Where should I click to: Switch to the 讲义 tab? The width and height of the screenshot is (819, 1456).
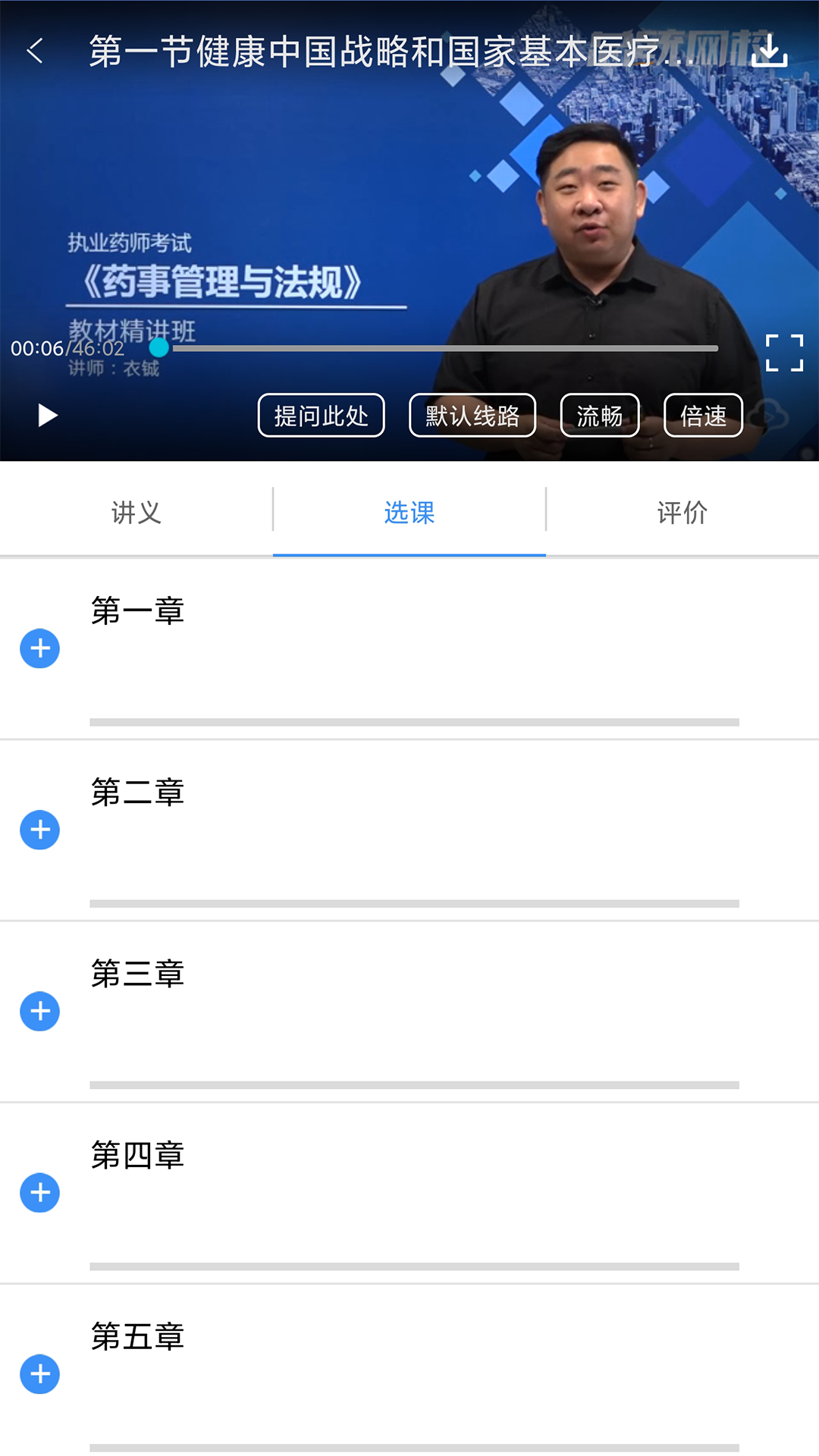pos(135,513)
